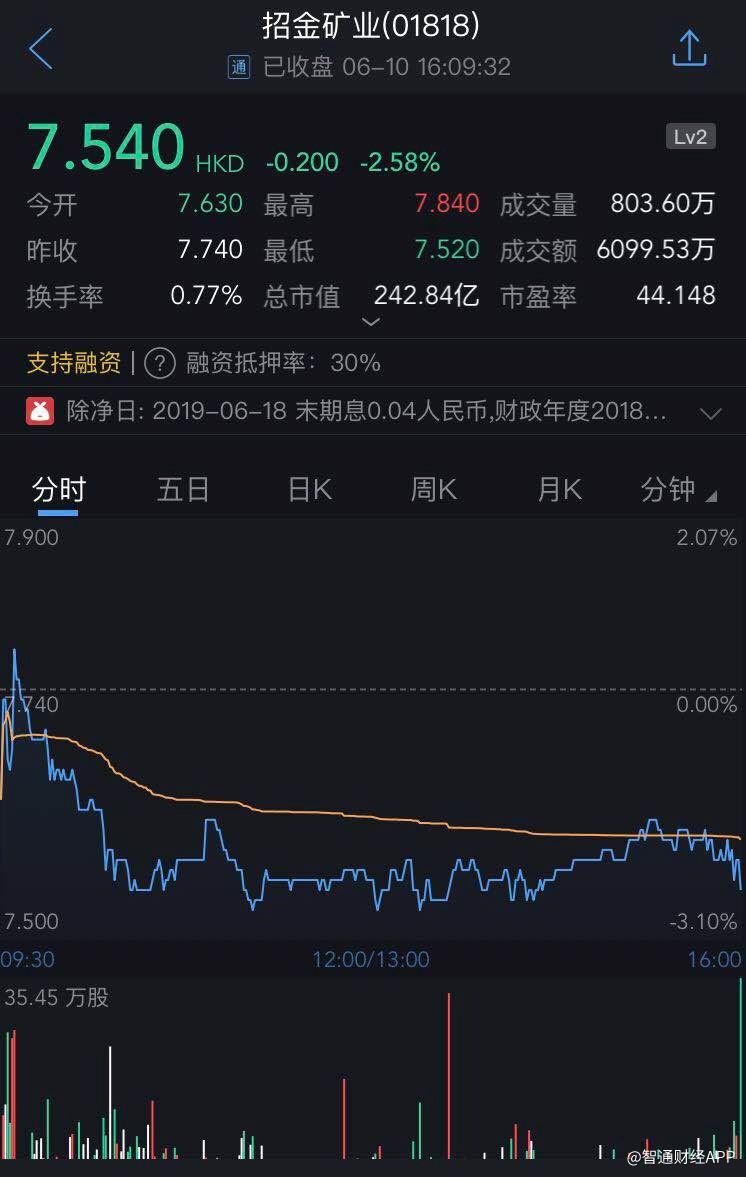Show the 周K candlestick chart
This screenshot has height=1177, width=746.
pos(434,490)
